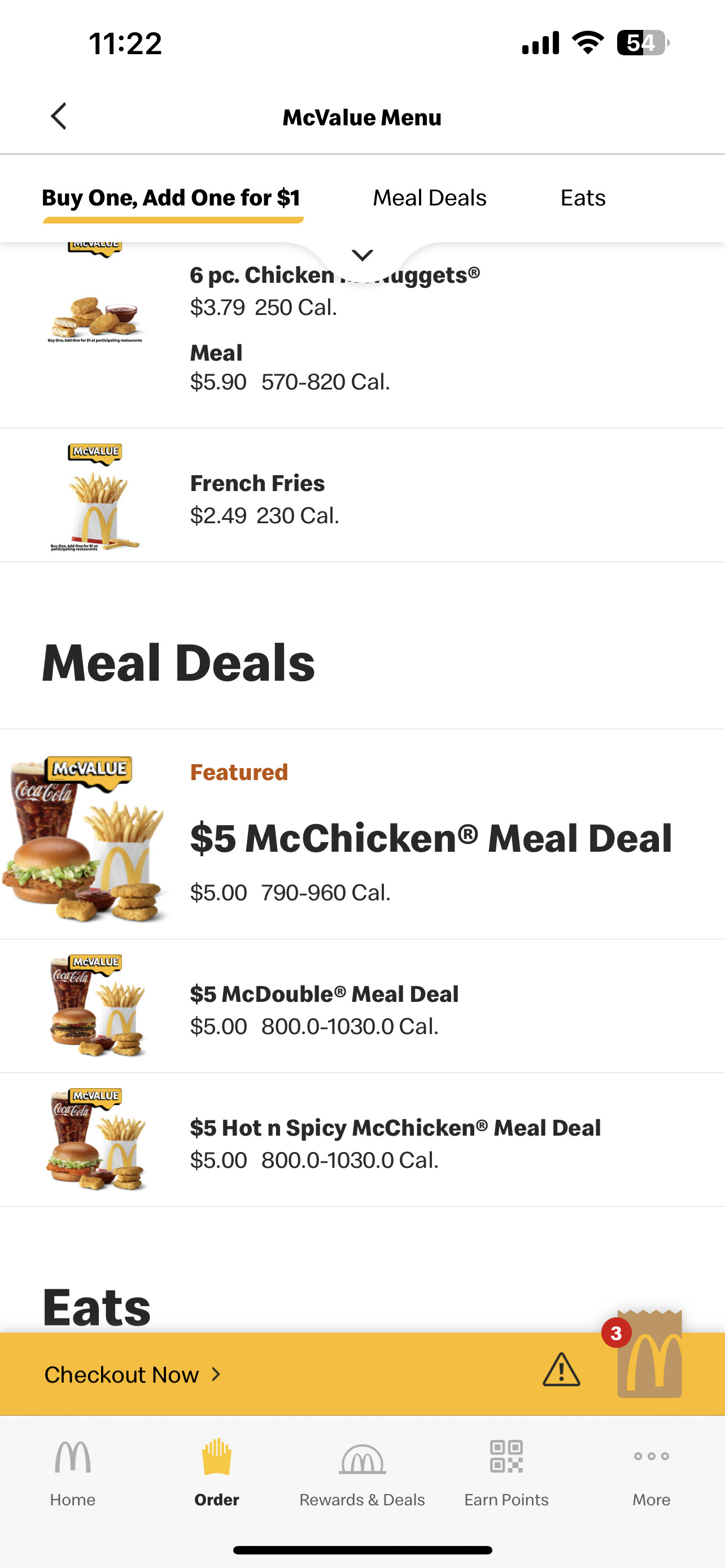Switch to the Eats category tab
Image resolution: width=725 pixels, height=1568 pixels.
[x=583, y=198]
